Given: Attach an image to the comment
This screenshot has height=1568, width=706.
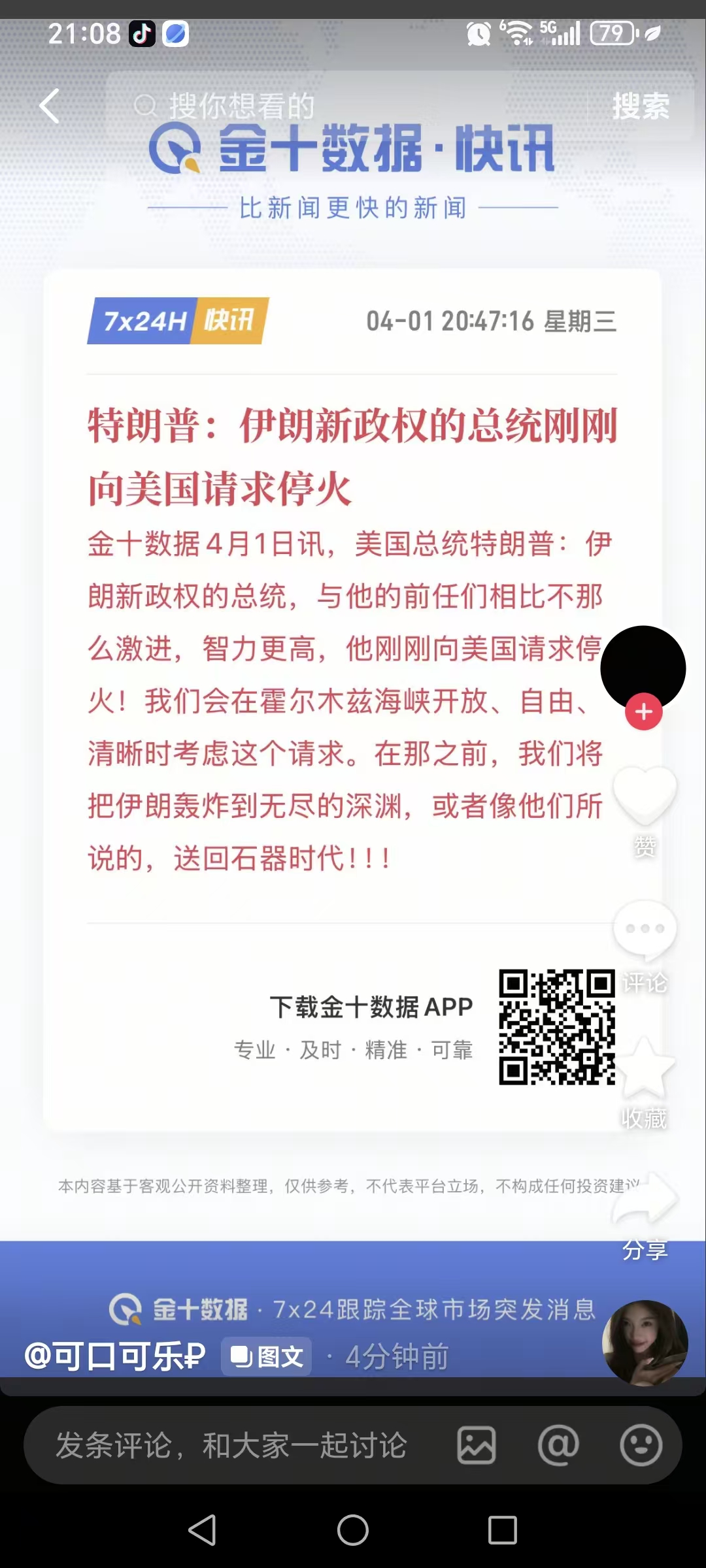Looking at the screenshot, I should 477,1445.
